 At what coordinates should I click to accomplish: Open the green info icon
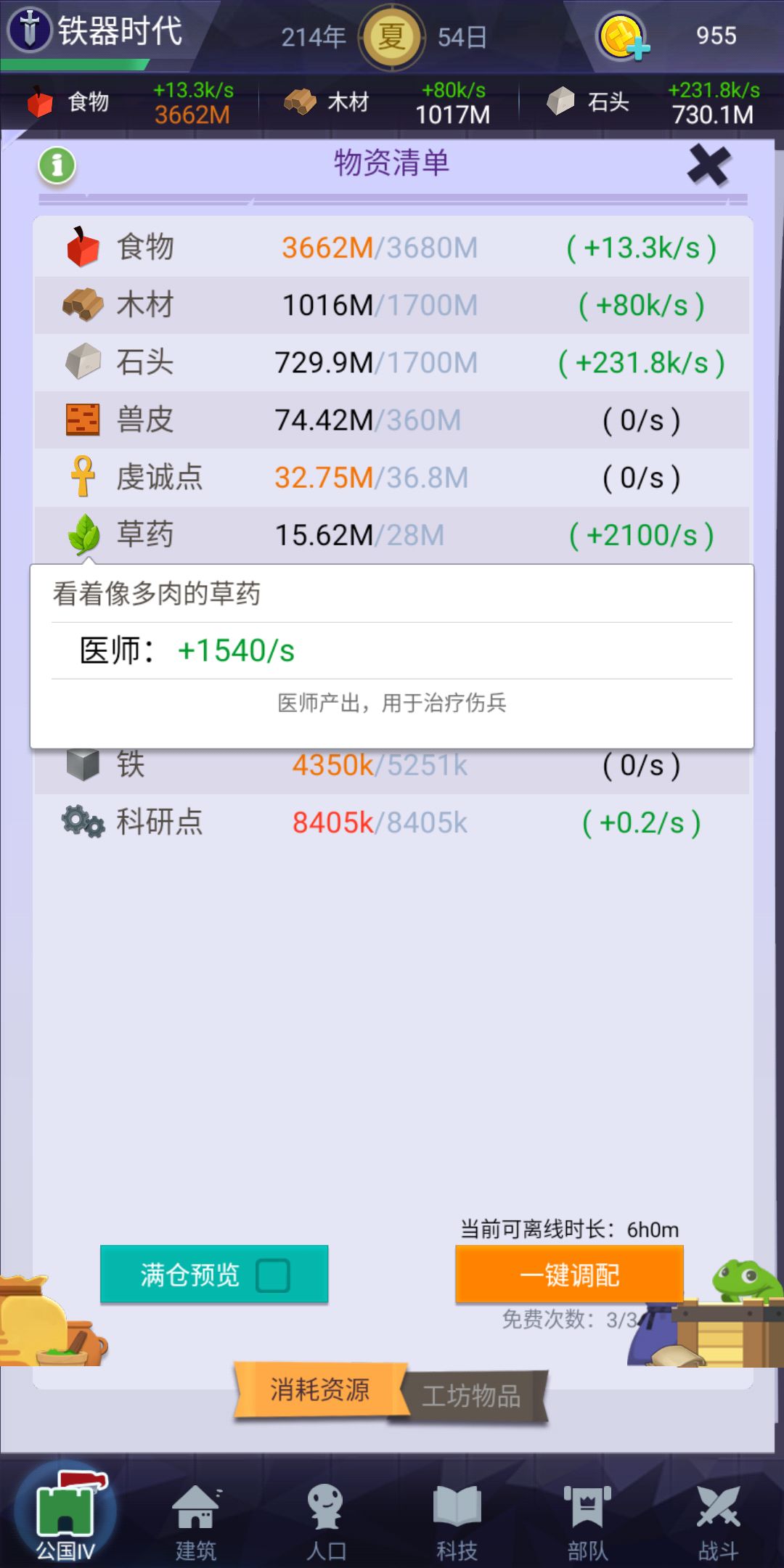click(x=57, y=166)
